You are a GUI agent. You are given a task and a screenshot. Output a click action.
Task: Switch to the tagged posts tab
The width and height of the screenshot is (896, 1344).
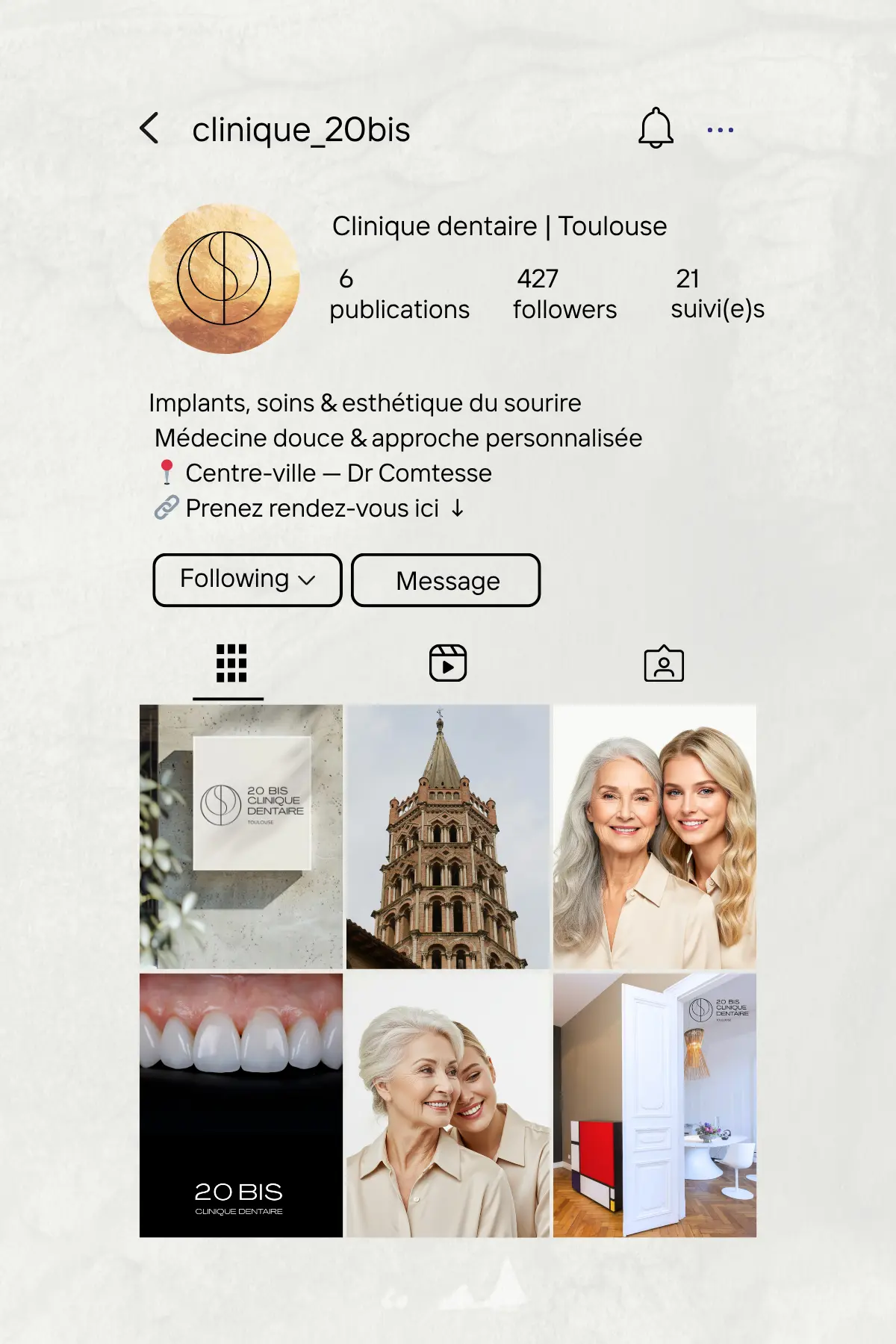(x=665, y=664)
